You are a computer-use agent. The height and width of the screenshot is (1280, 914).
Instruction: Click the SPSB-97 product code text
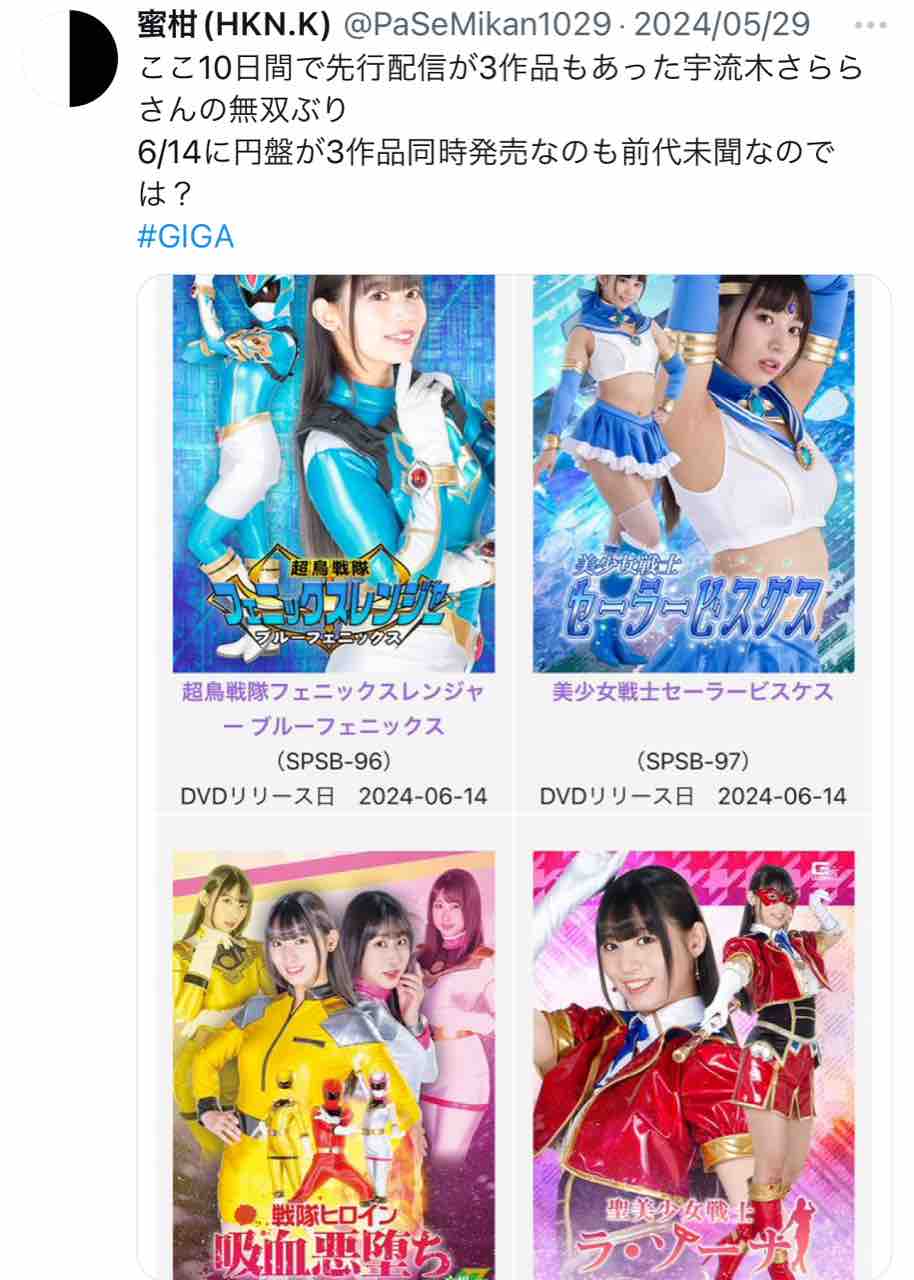point(688,760)
